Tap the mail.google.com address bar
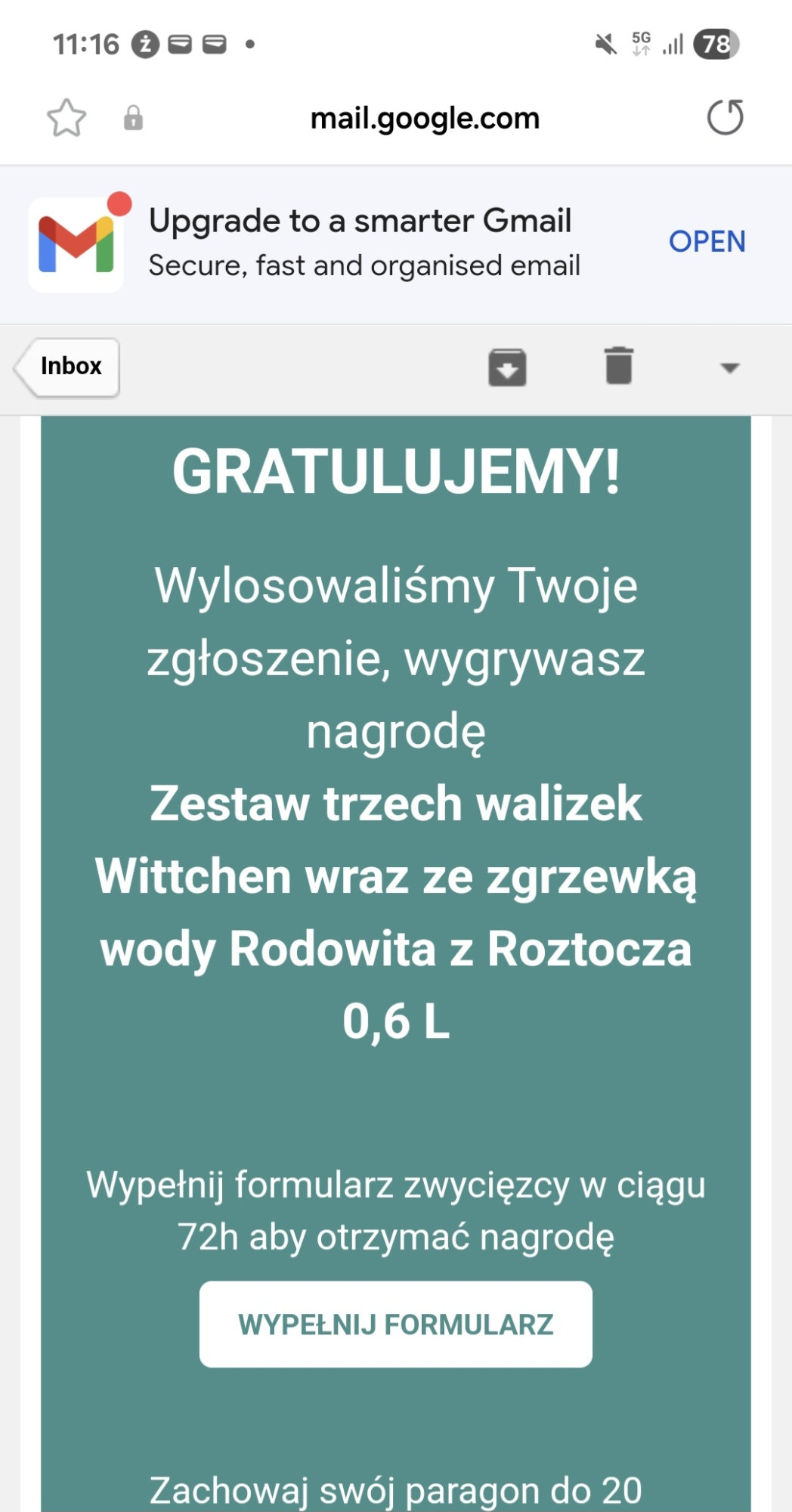The width and height of the screenshot is (792, 1512). point(425,118)
